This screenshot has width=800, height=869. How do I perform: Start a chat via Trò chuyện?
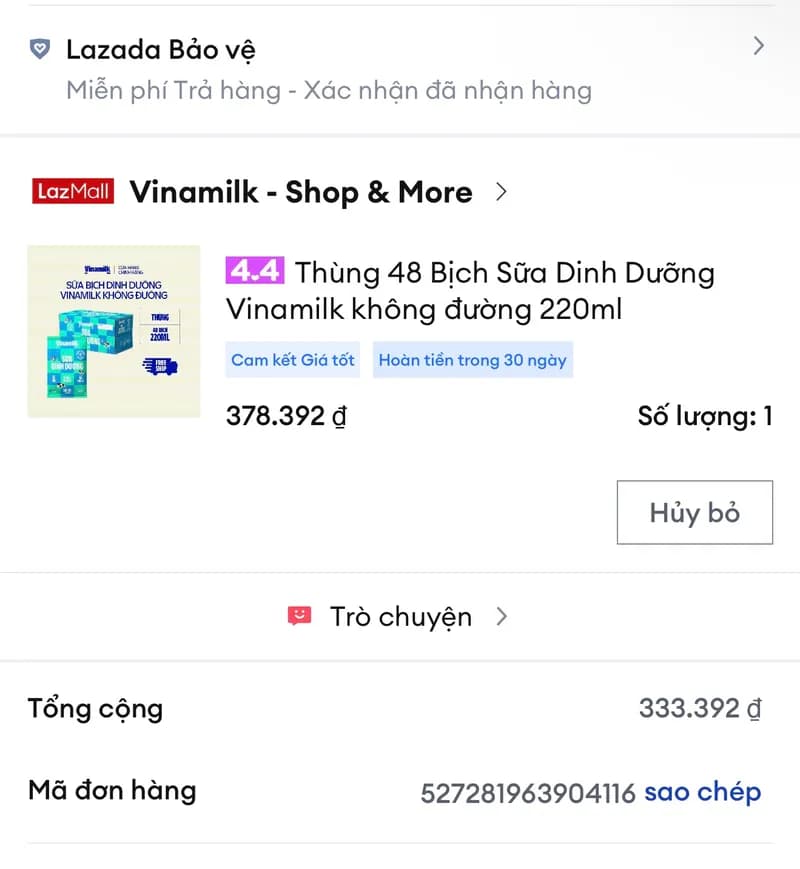tap(400, 616)
